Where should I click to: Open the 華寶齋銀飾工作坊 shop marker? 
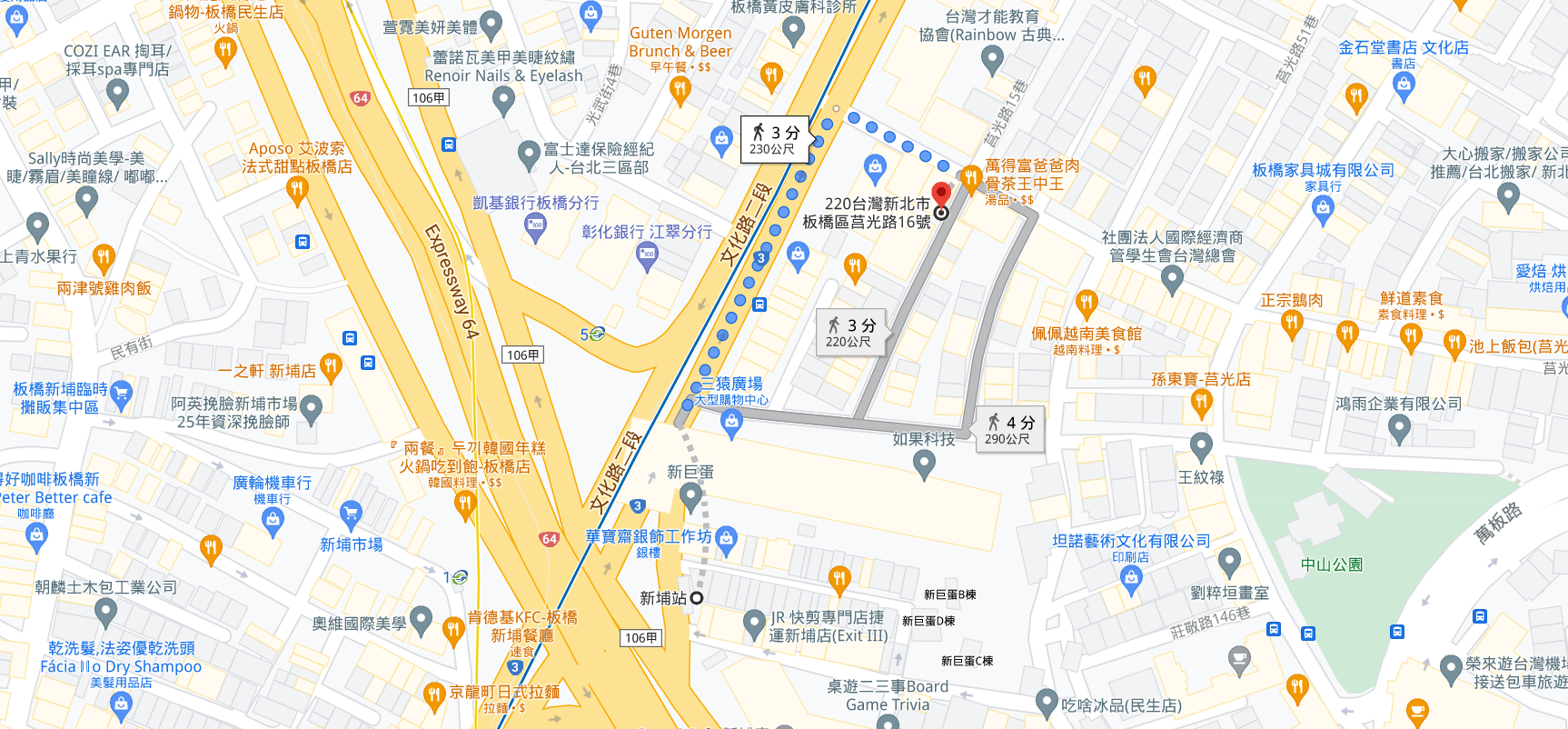pyautogui.click(x=726, y=539)
